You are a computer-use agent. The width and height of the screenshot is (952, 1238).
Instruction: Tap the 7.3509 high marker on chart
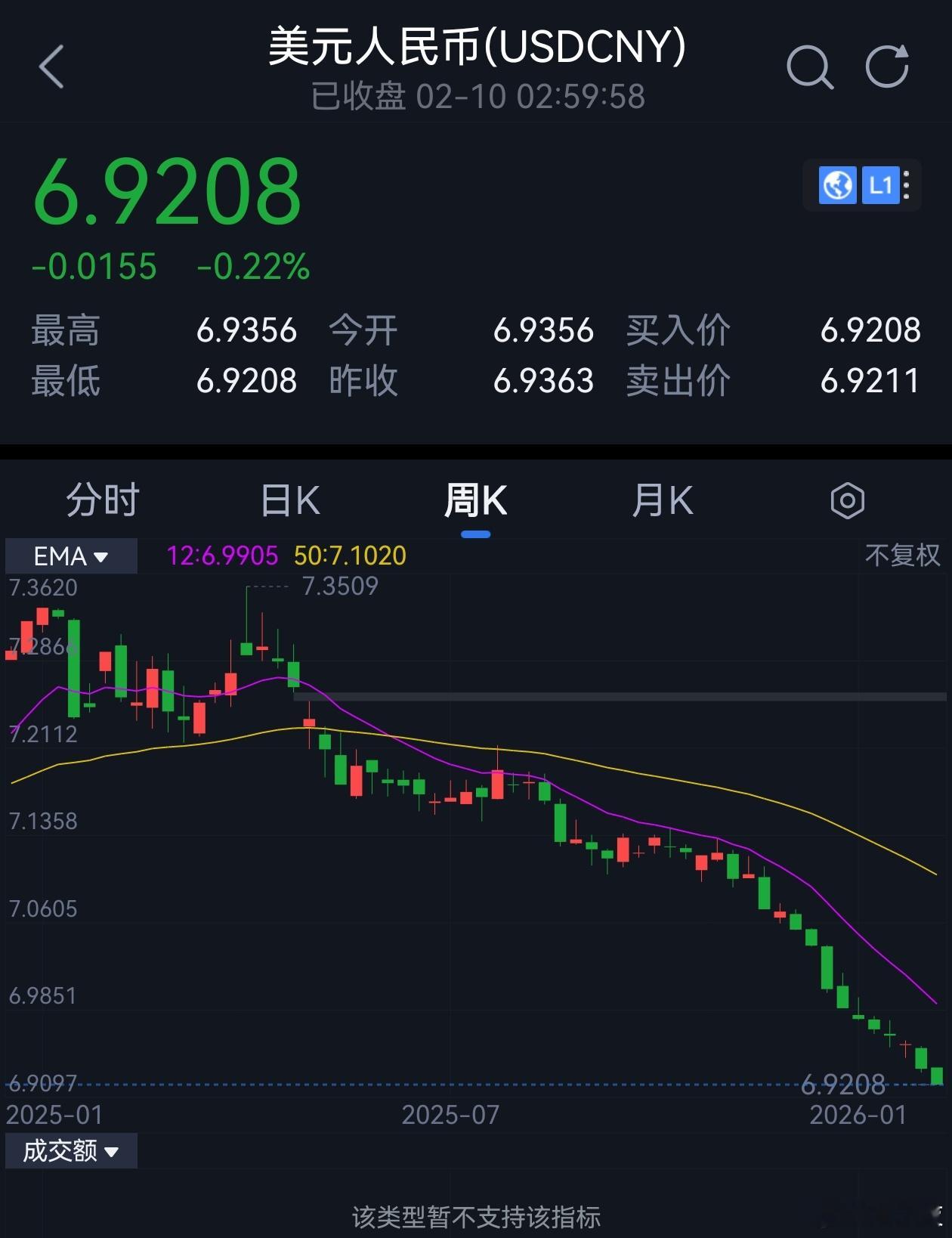click(x=342, y=586)
